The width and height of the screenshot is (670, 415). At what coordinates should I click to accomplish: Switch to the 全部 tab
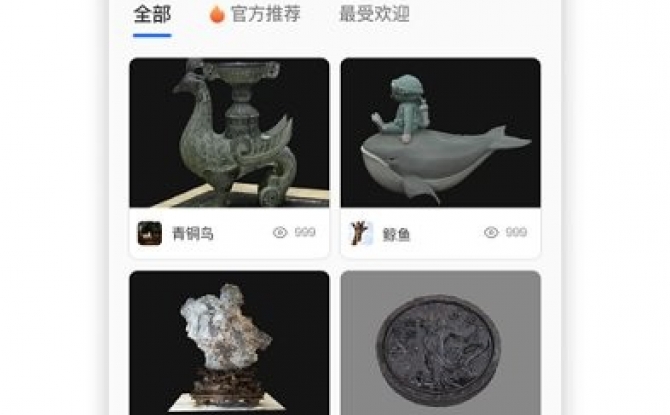point(152,15)
